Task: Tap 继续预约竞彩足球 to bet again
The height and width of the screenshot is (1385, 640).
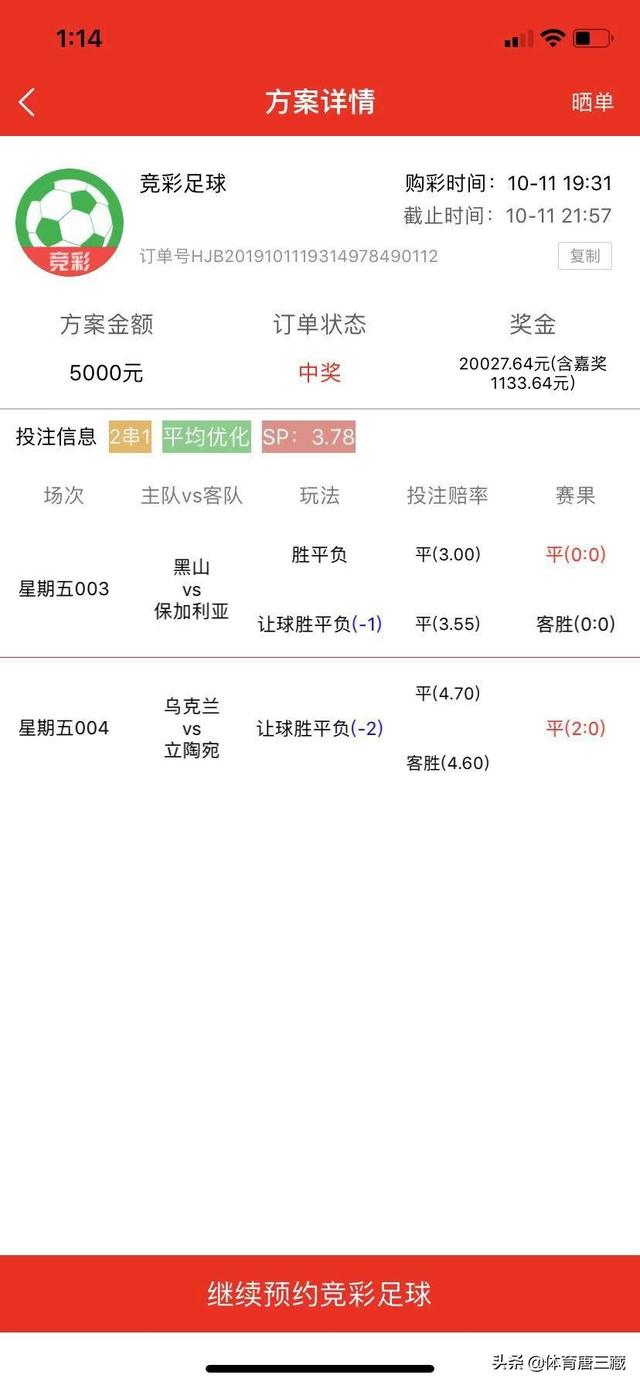Action: [x=320, y=1294]
